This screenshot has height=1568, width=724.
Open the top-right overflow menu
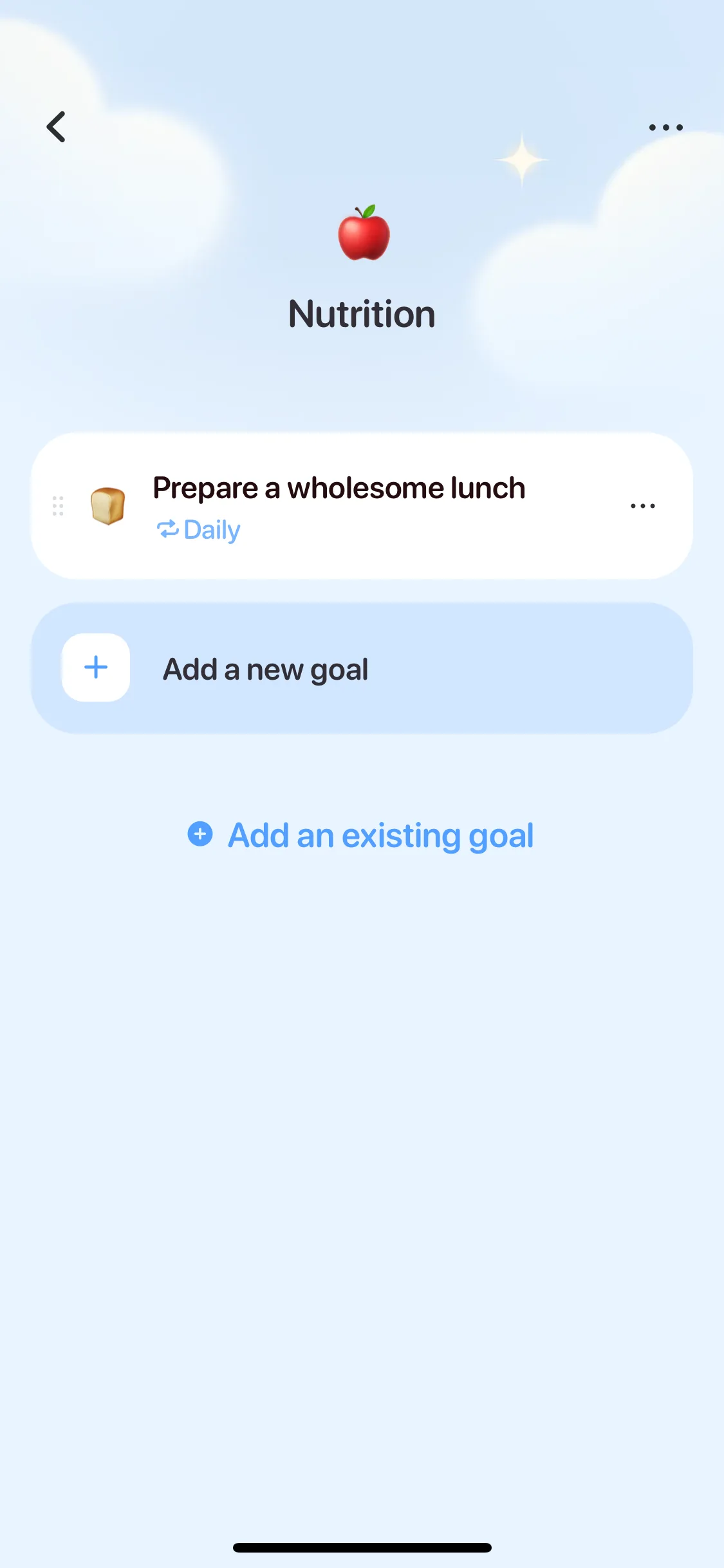click(x=665, y=127)
